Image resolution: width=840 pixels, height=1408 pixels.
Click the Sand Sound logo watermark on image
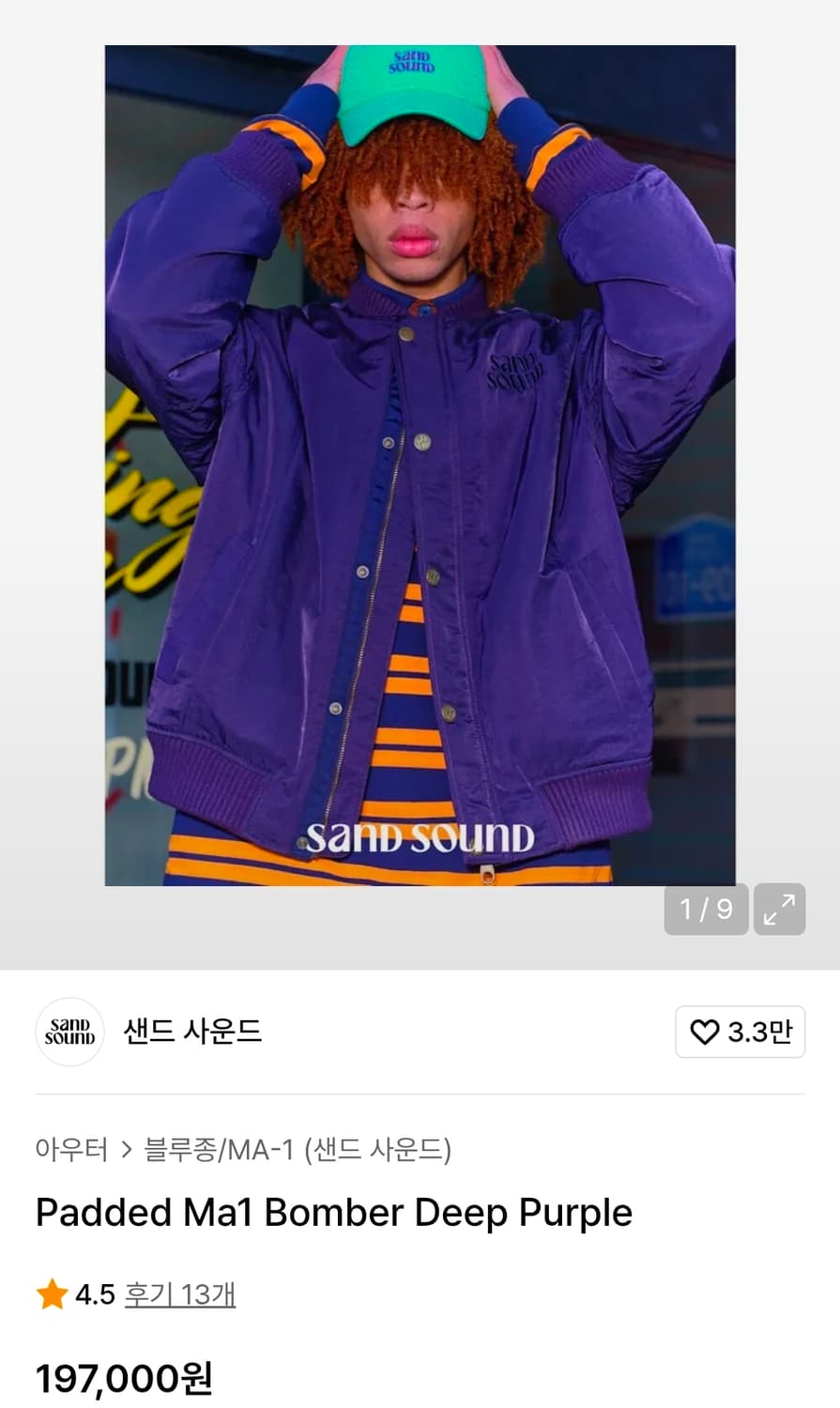pyautogui.click(x=420, y=835)
